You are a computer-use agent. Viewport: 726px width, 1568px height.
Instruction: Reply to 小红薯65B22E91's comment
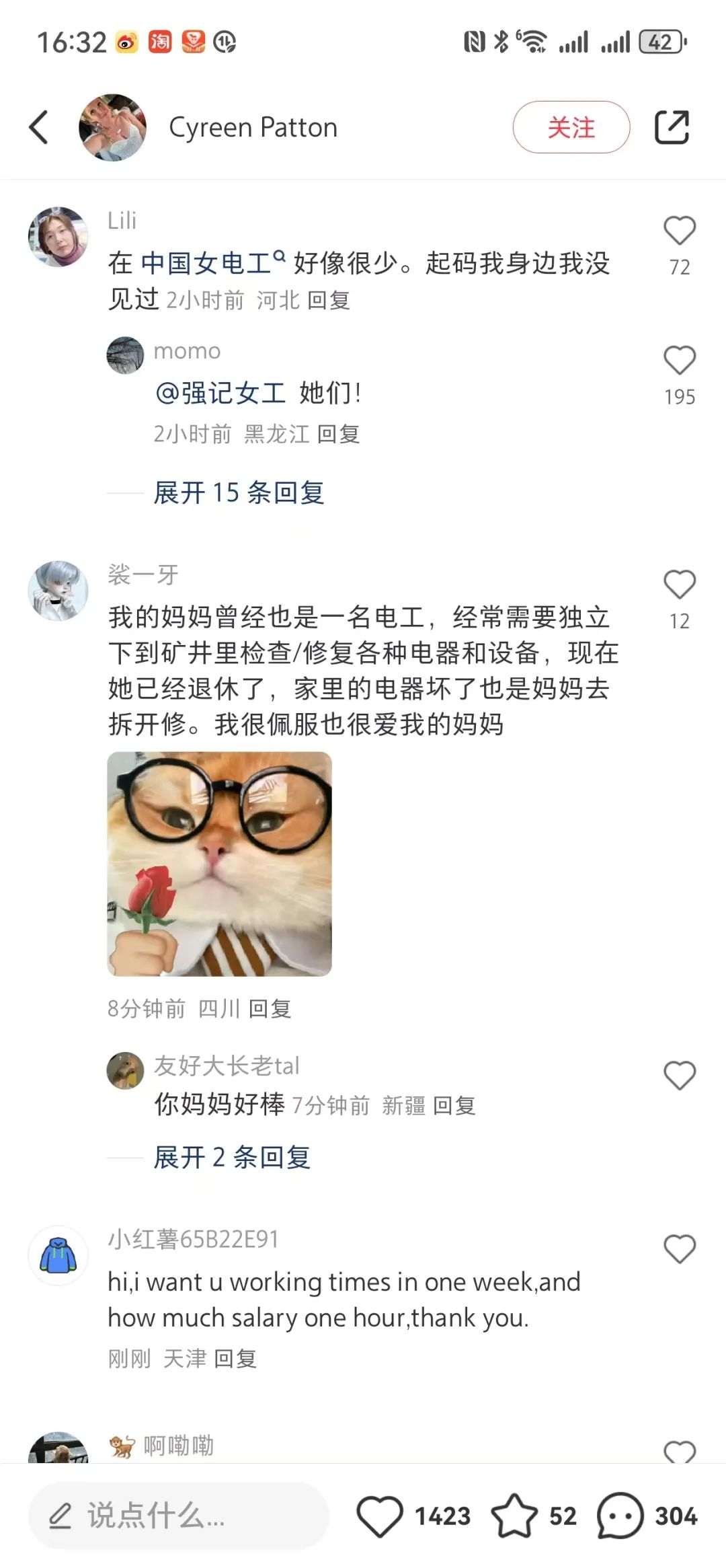[235, 1359]
